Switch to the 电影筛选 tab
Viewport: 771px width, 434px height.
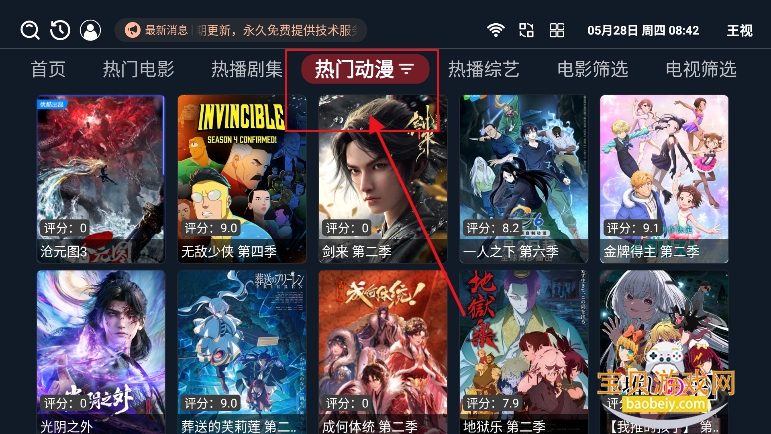click(593, 69)
